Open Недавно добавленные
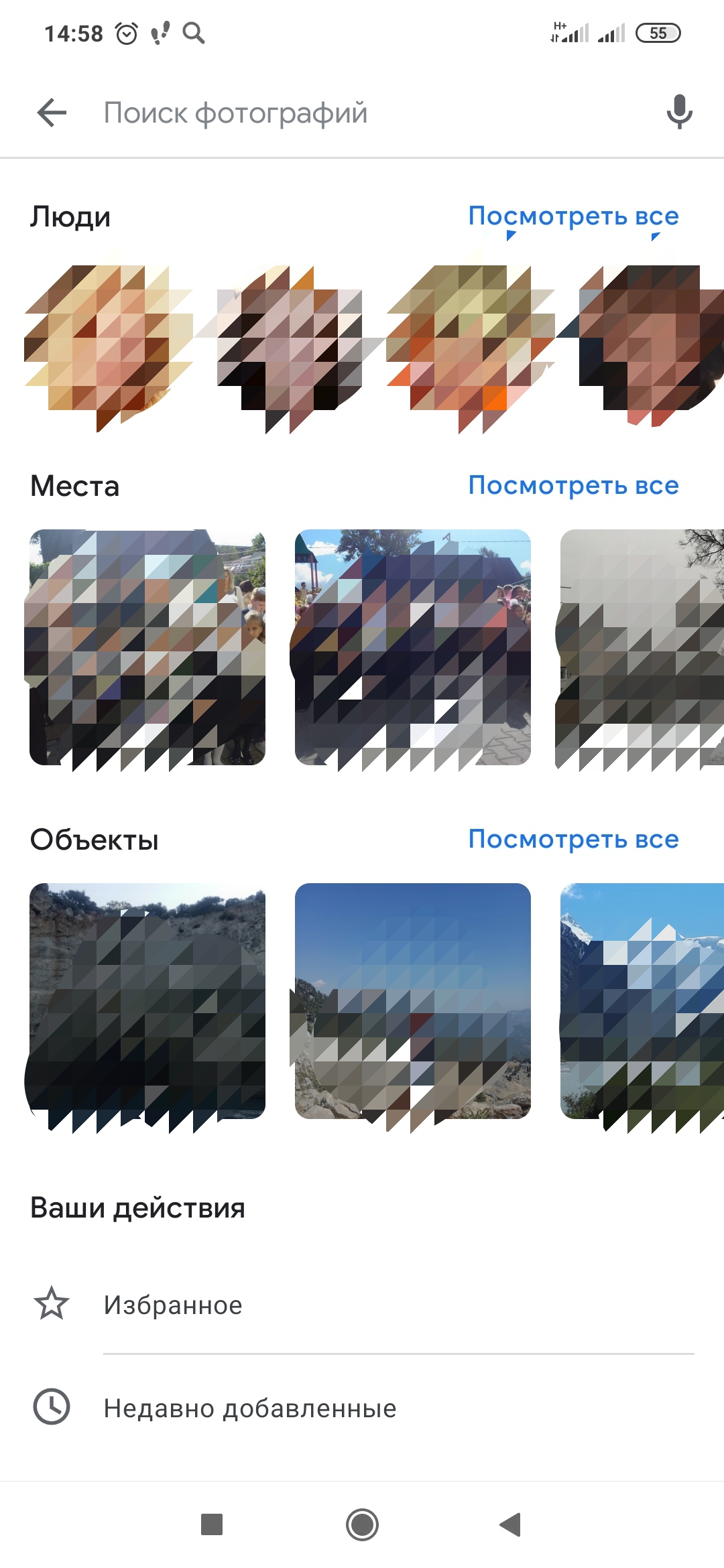 point(362,1408)
